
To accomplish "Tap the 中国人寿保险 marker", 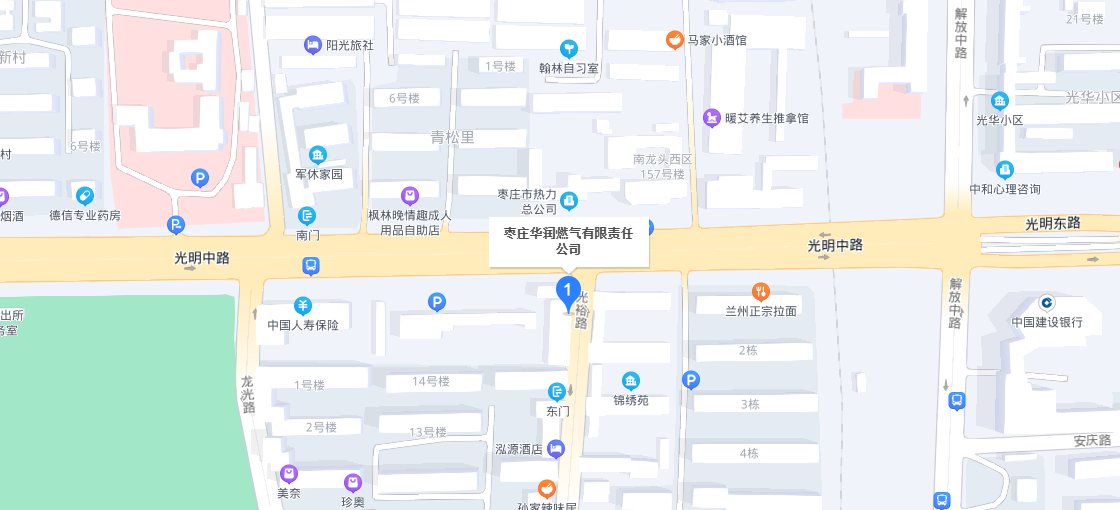I will click(x=303, y=305).
